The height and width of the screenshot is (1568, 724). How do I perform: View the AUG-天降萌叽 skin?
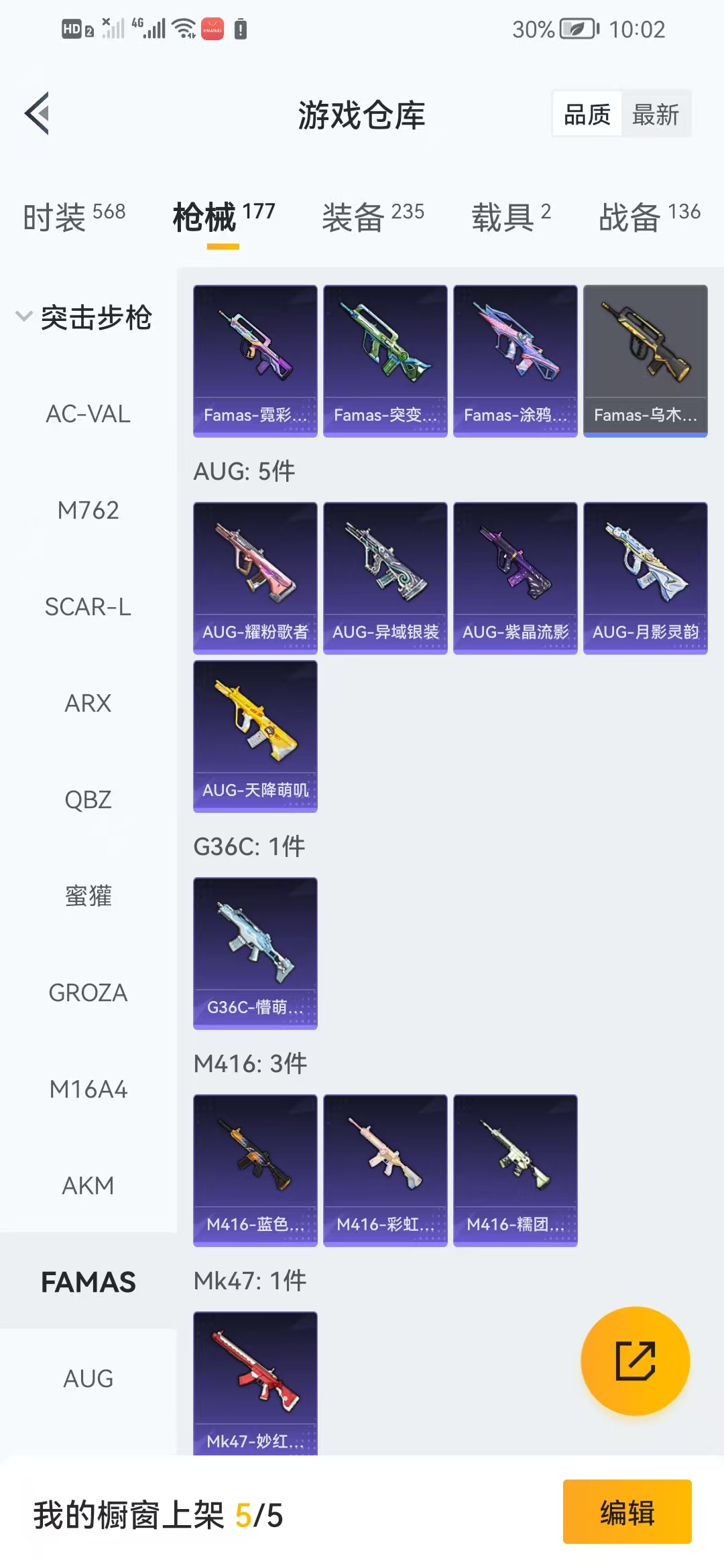click(x=255, y=736)
